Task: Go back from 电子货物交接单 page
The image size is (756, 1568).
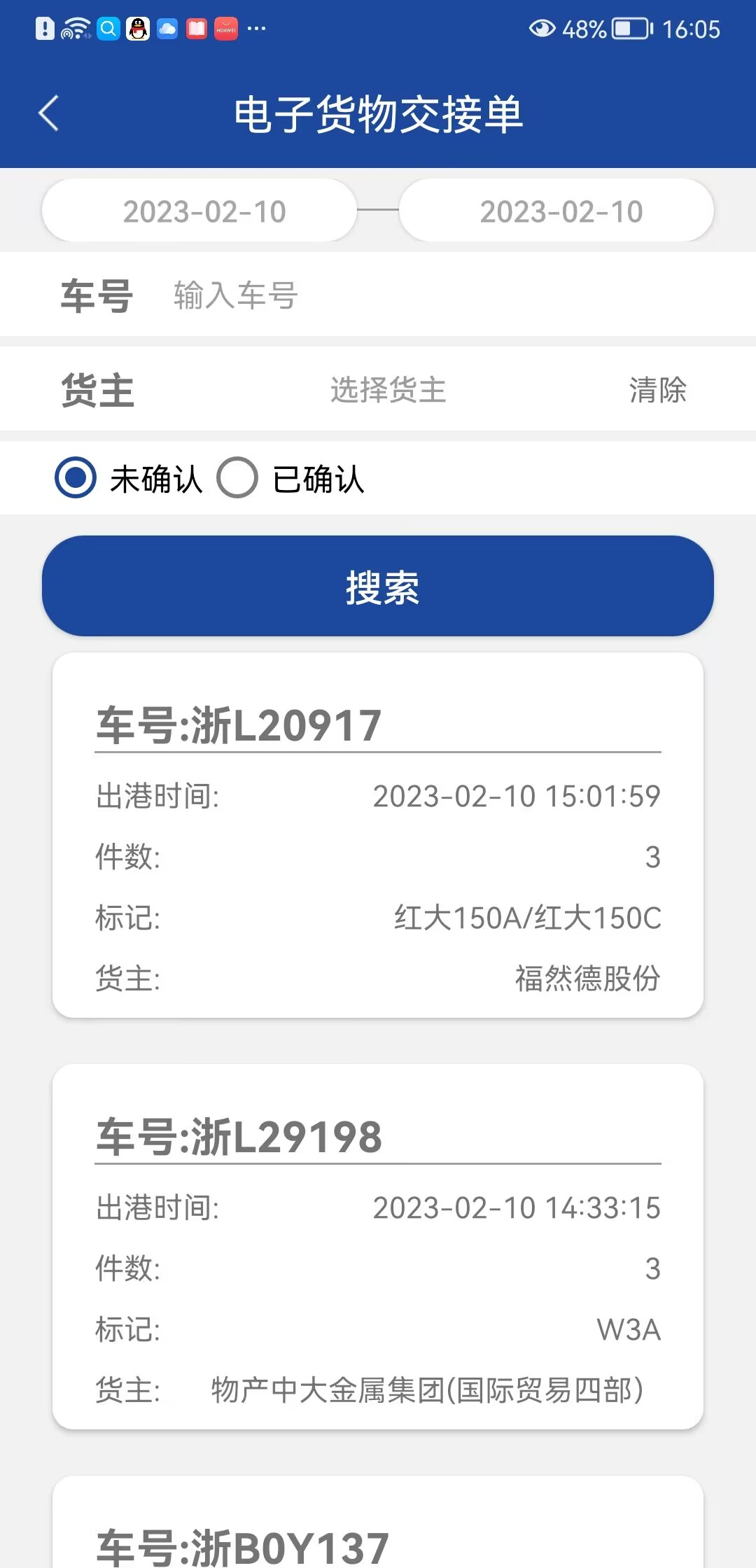Action: click(x=48, y=113)
